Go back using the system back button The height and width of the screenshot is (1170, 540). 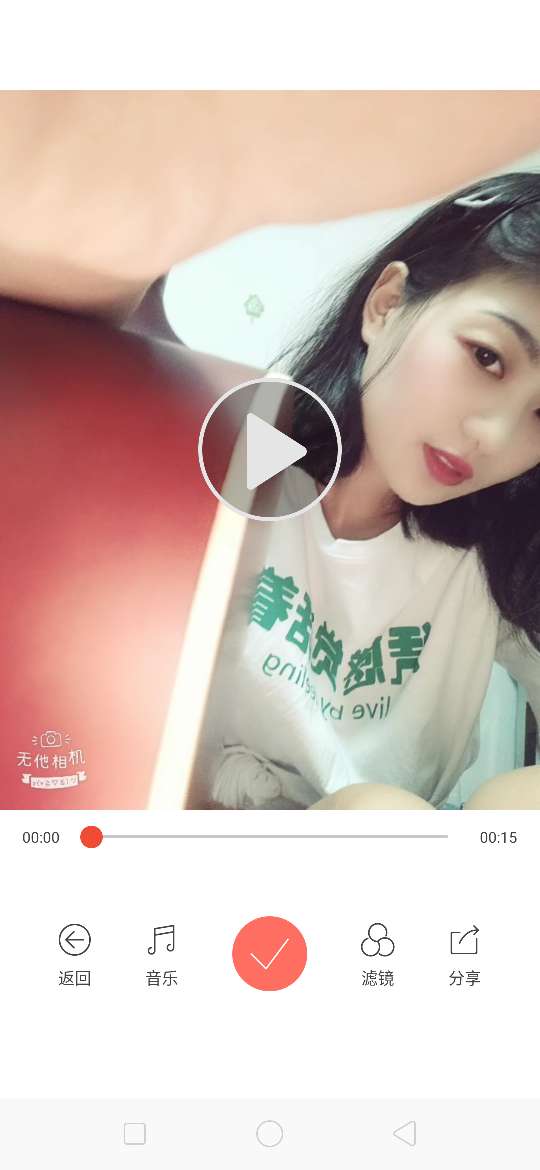pos(404,1133)
